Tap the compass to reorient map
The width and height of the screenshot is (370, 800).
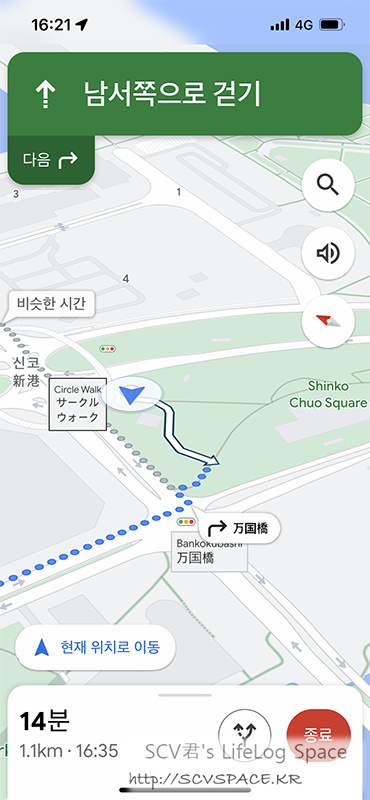[328, 321]
